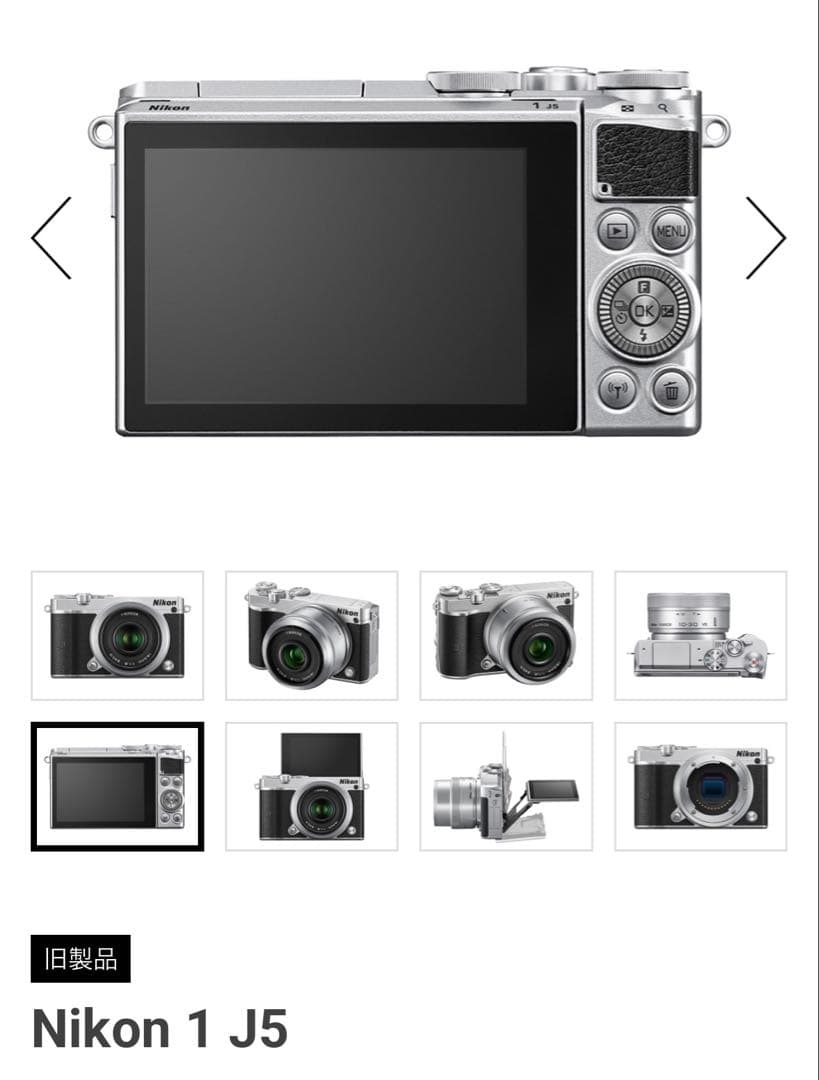Viewport: 819px width, 1080px height.
Task: Advance the gallery with the right arrow
Action: (x=768, y=238)
